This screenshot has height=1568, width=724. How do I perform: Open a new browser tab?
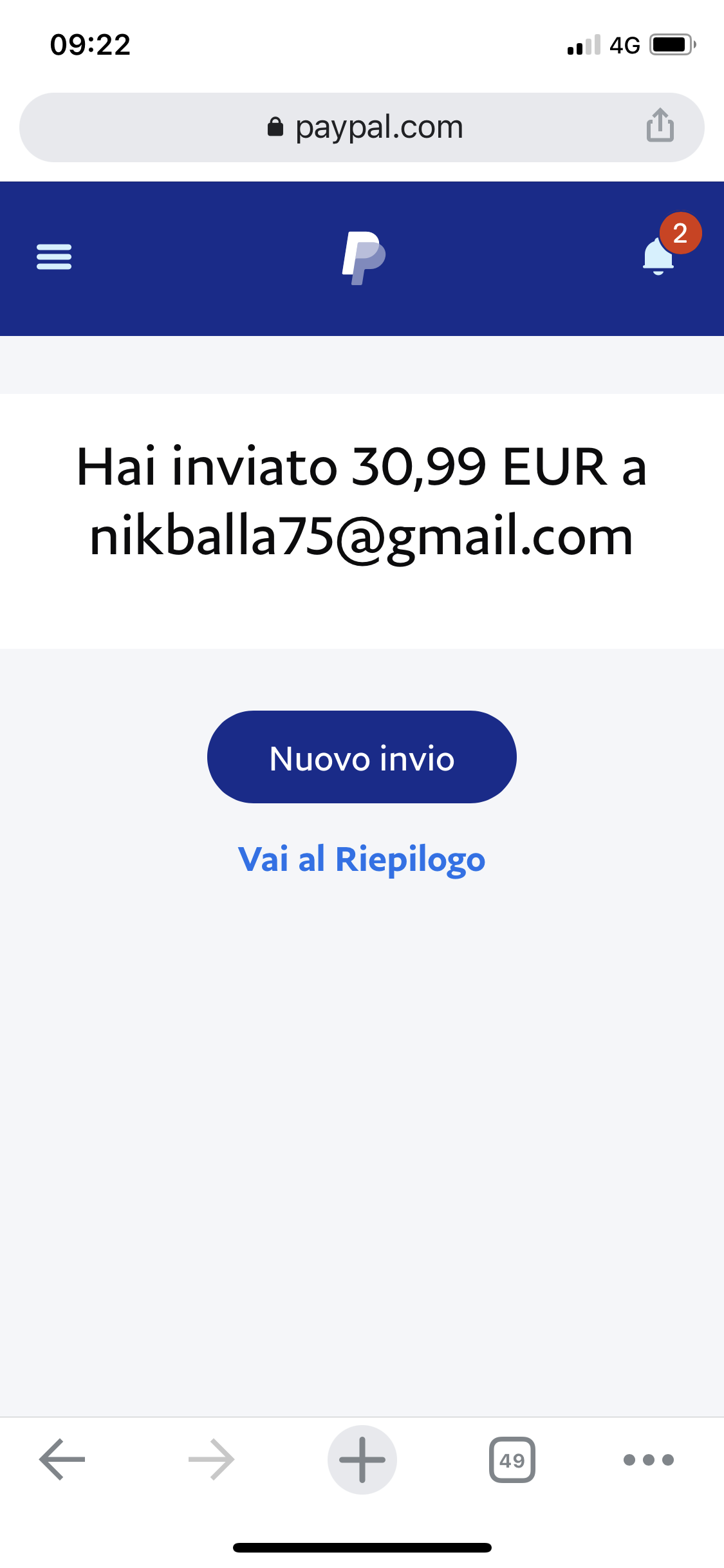coord(362,1459)
